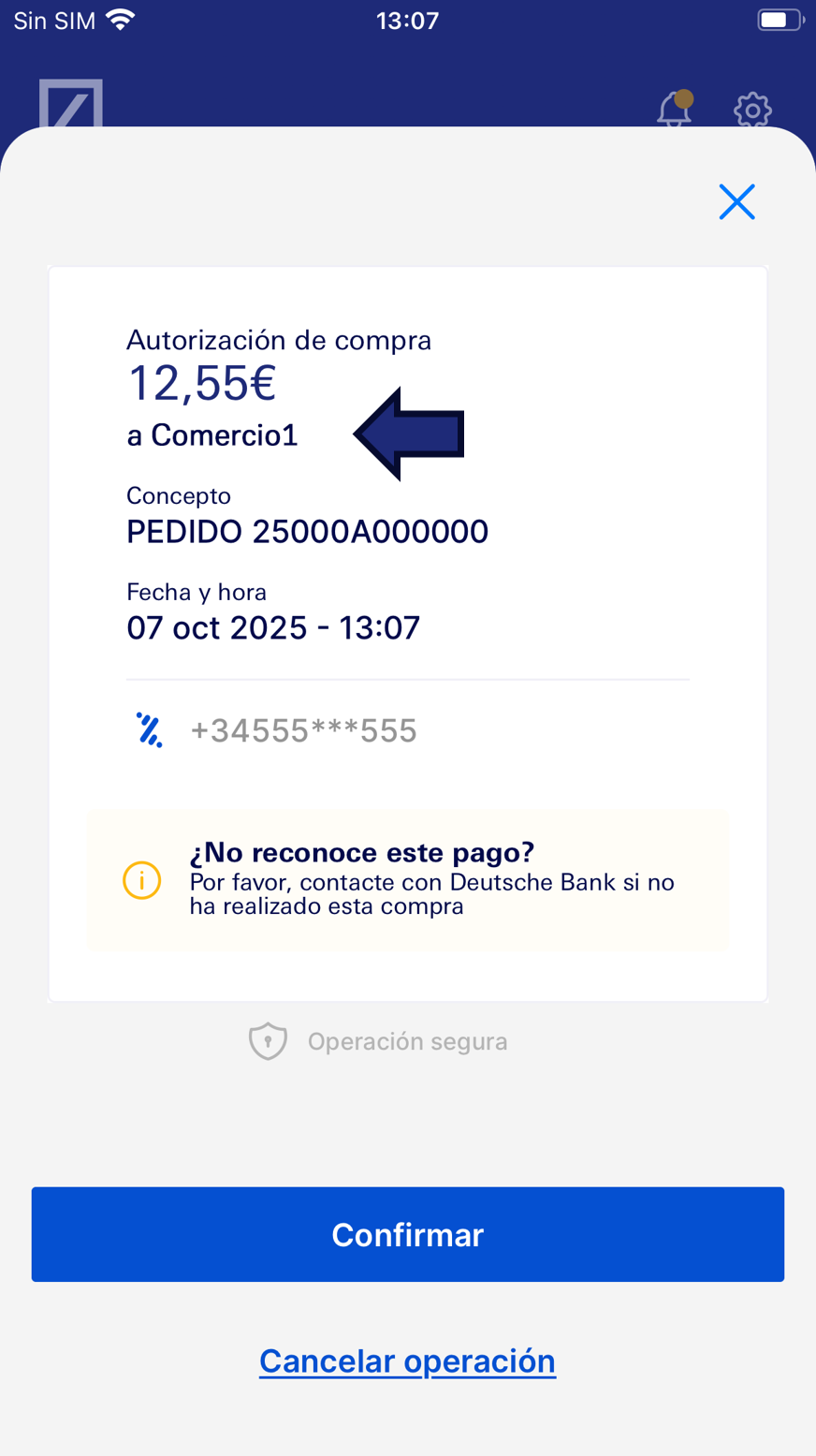Open the settings gear
This screenshot has height=1456, width=816.
tap(752, 110)
